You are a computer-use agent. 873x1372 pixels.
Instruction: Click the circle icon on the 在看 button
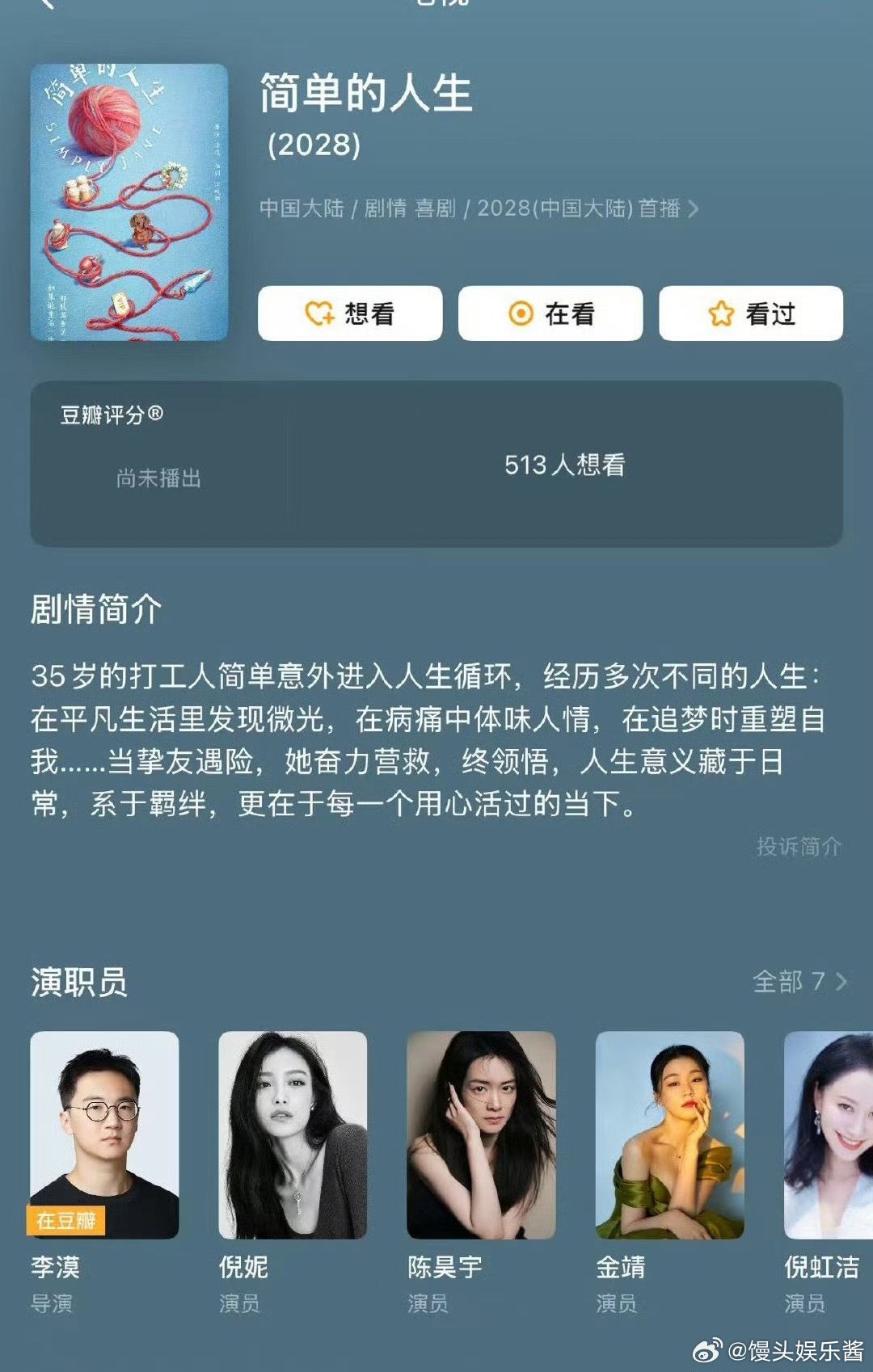click(x=521, y=314)
